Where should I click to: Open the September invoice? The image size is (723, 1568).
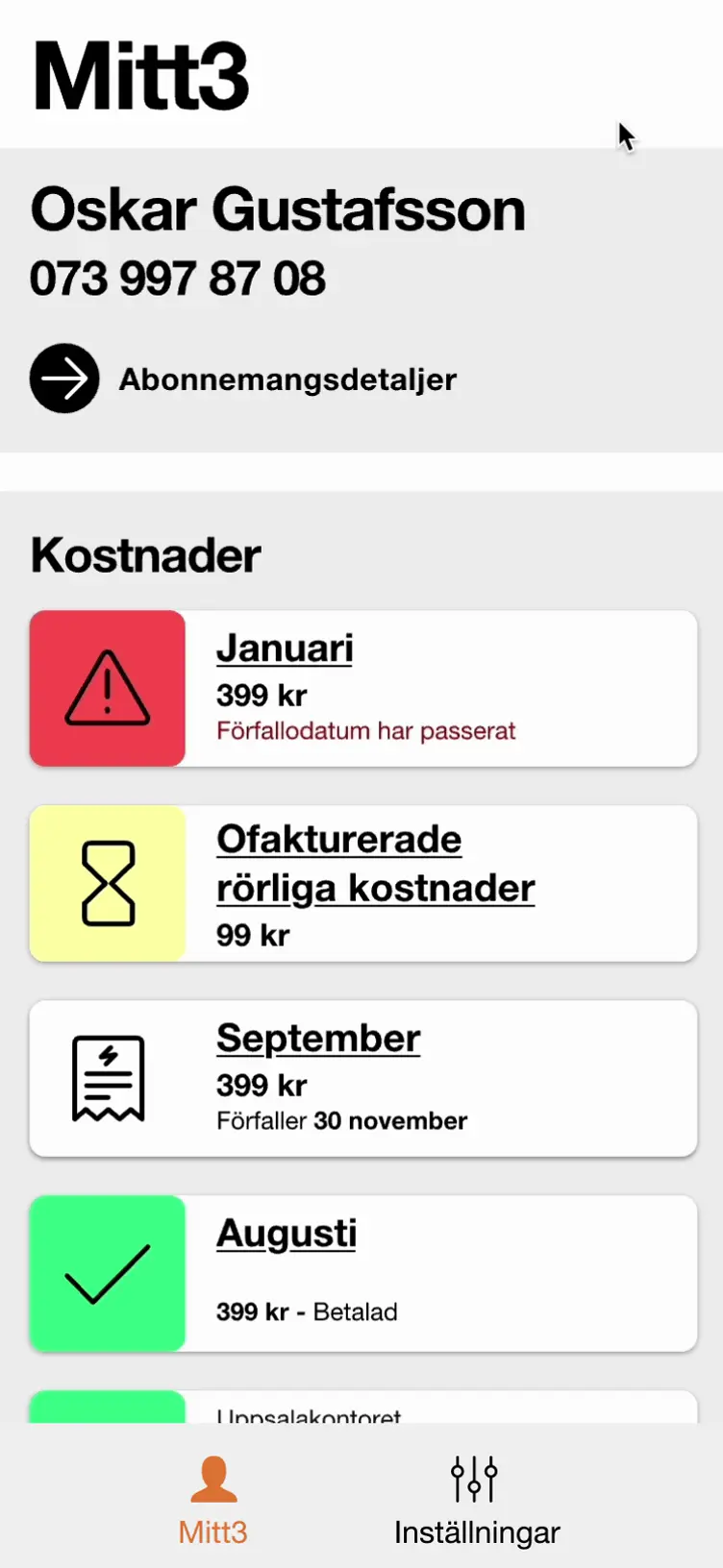pos(318,1039)
